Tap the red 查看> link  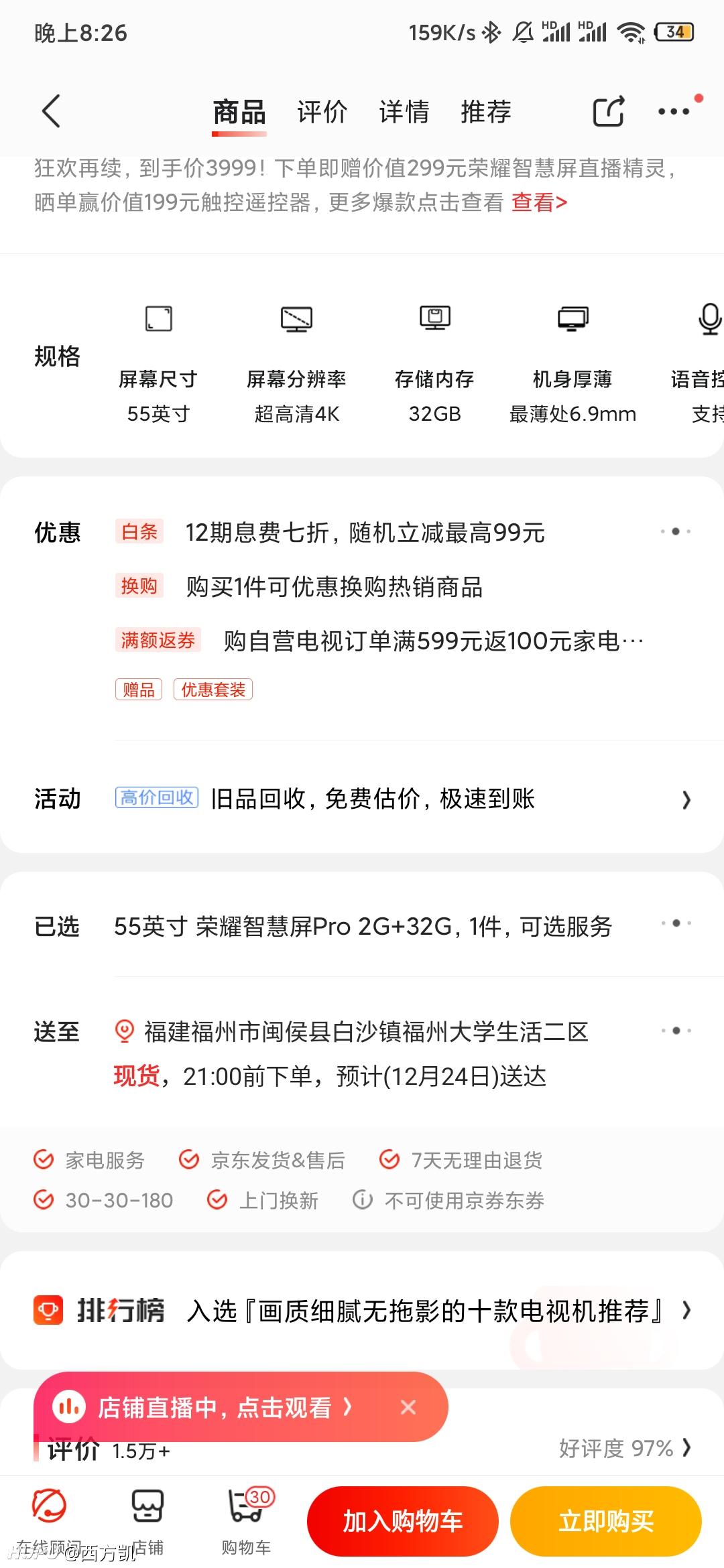tap(539, 202)
